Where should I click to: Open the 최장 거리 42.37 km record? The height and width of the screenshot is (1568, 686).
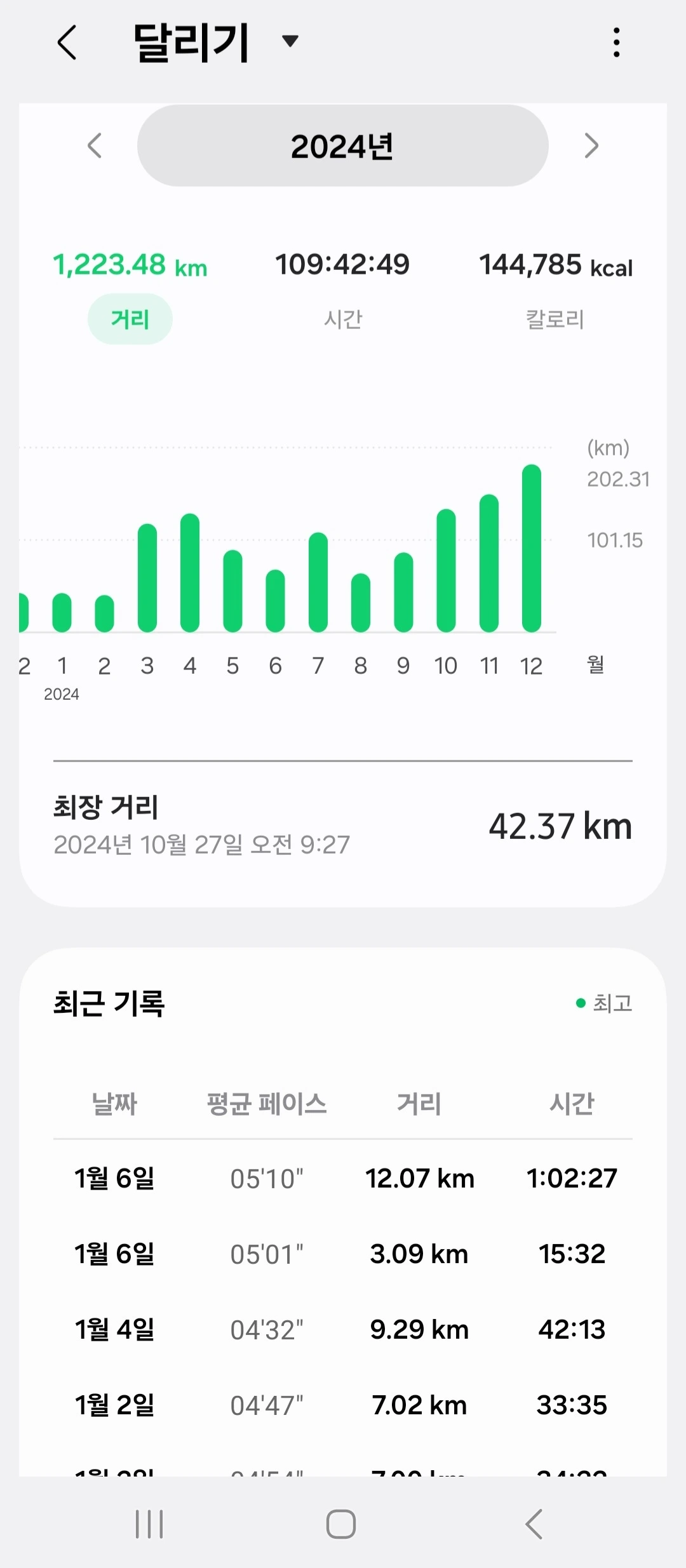point(343,826)
